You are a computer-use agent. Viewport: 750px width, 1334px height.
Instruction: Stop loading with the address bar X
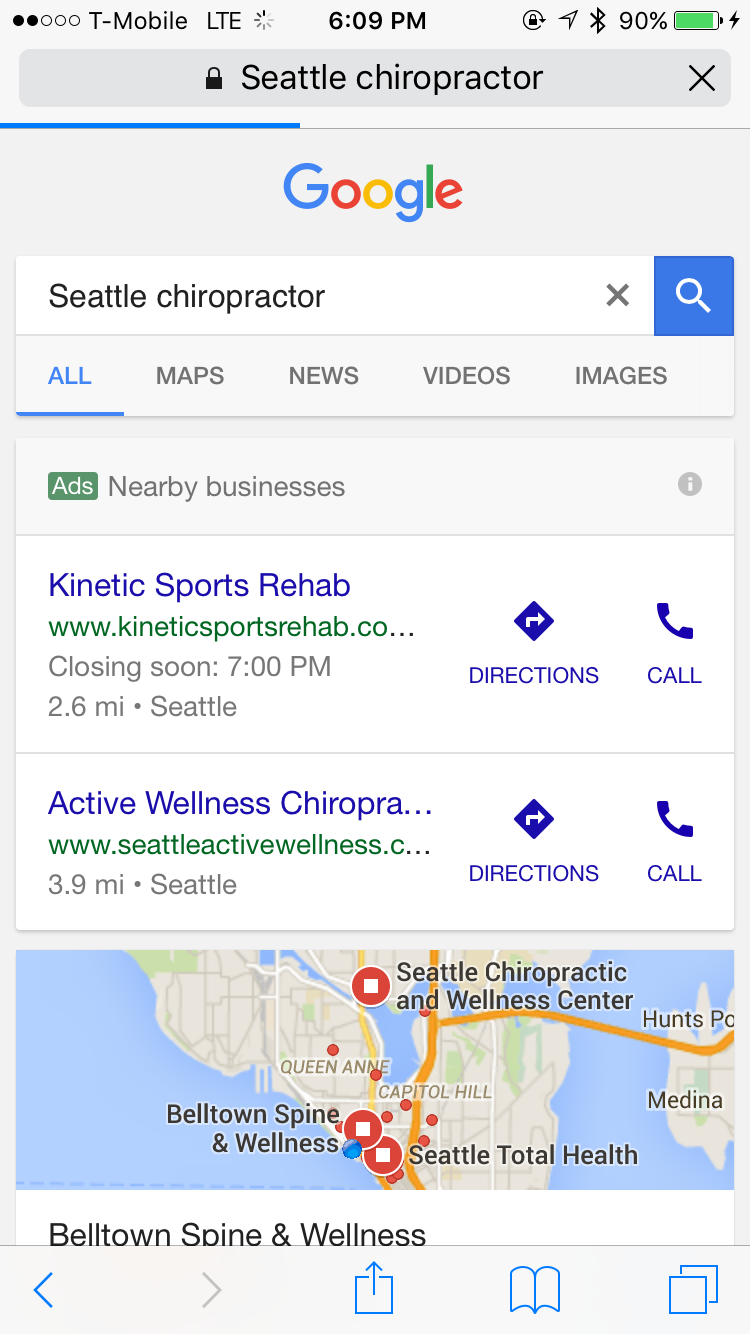[702, 78]
